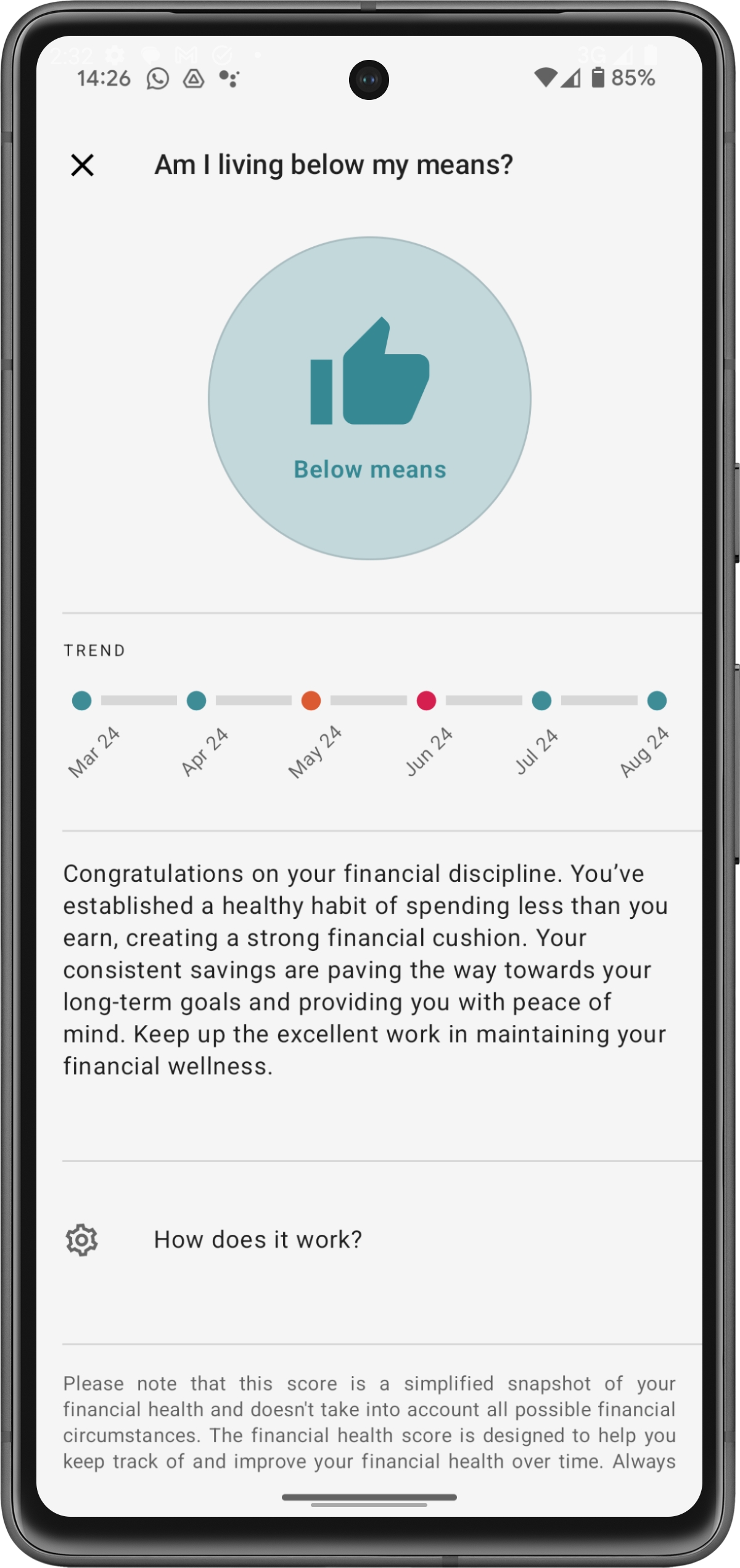Close the 'Am I living below my means?' screen

(x=82, y=165)
